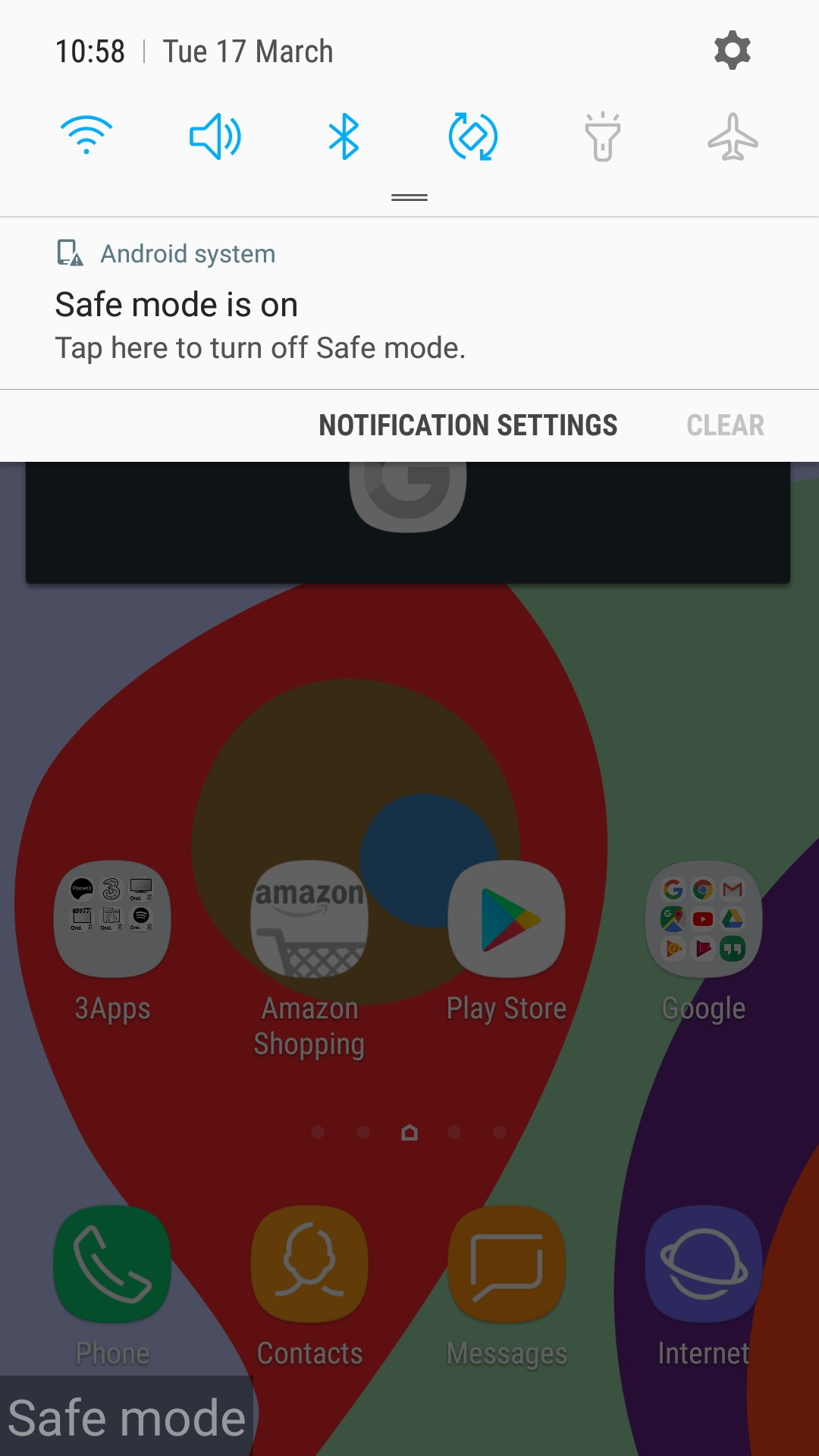The width and height of the screenshot is (819, 1456).
Task: Turn off Bluetooth
Action: pyautogui.click(x=344, y=136)
